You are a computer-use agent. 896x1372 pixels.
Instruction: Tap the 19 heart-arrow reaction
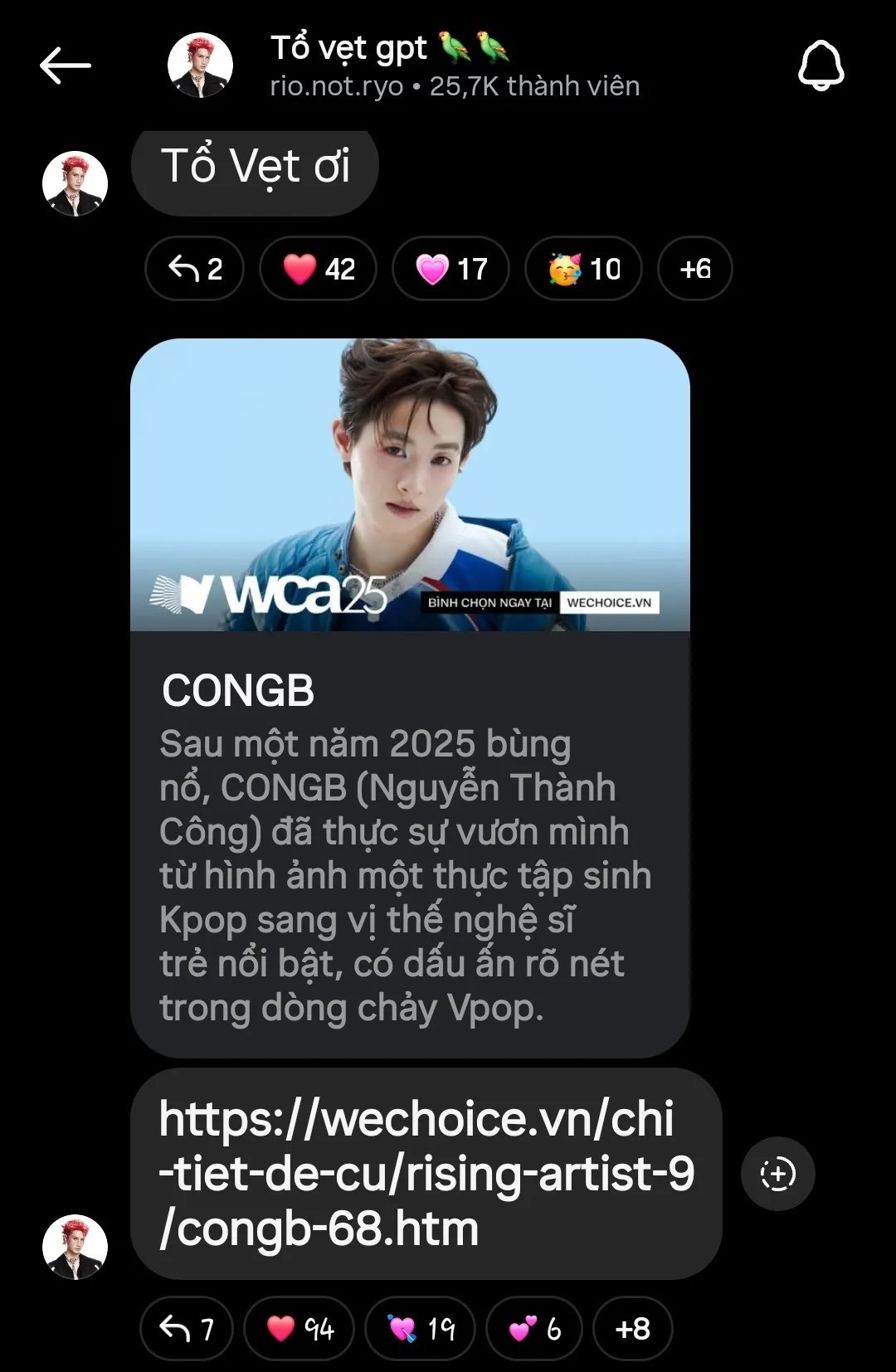[420, 1329]
